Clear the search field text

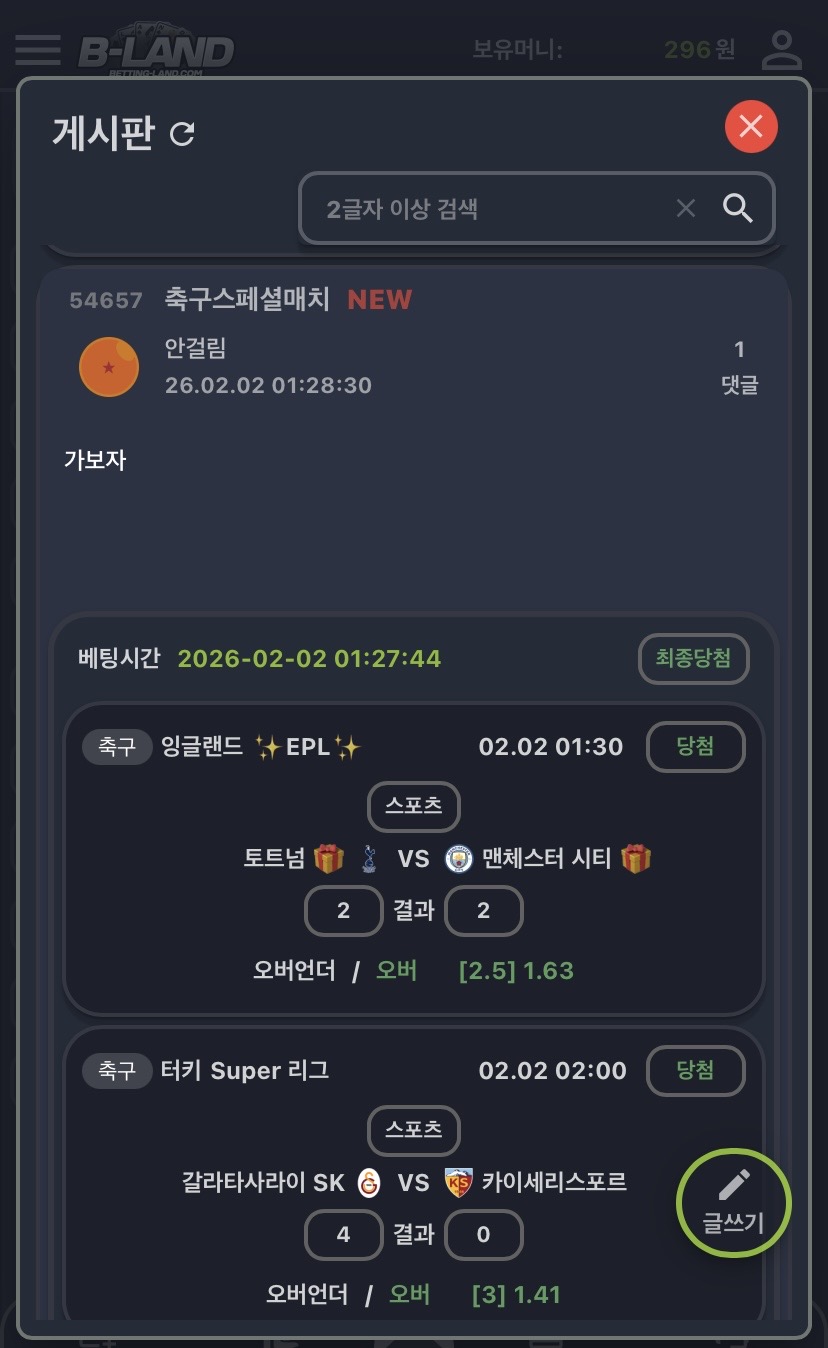coord(685,208)
